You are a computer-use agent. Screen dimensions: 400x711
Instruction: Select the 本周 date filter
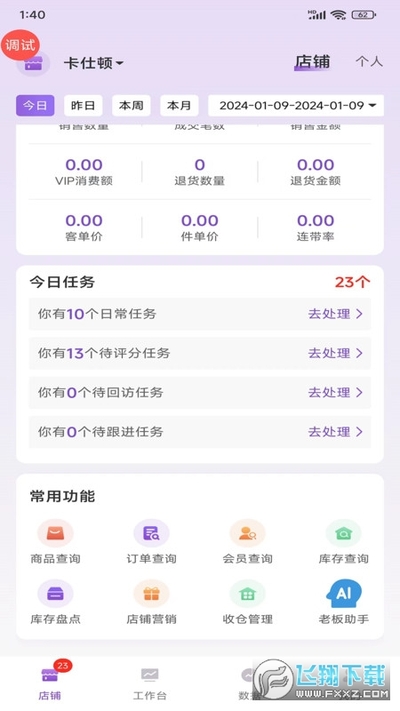(131, 106)
